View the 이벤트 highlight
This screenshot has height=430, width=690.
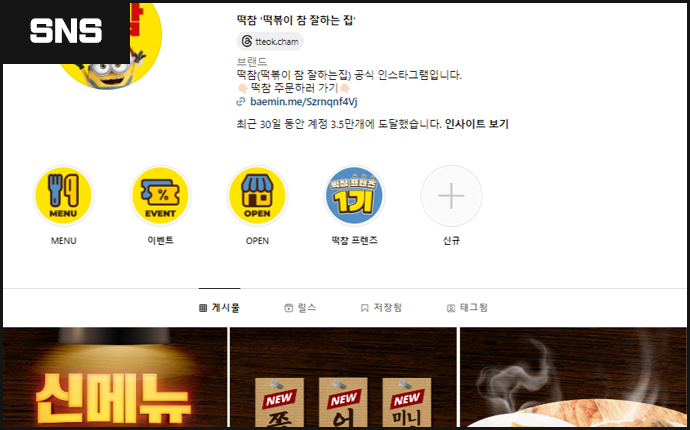[x=160, y=196]
